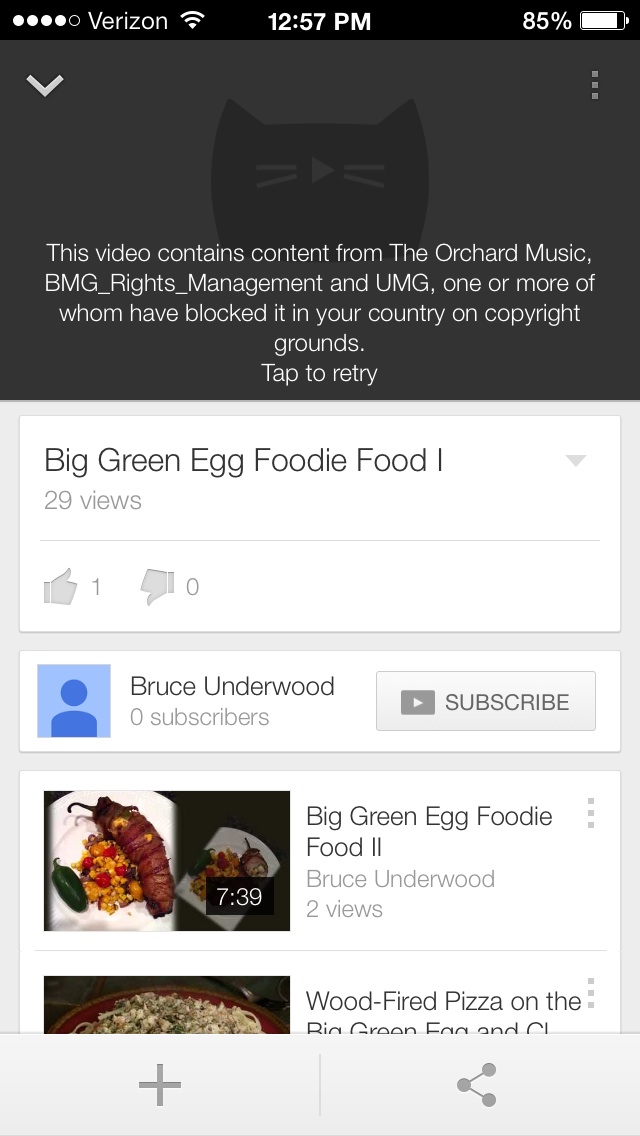The image size is (640, 1136).
Task: Subscribe to Bruce Underwood
Action: 485,702
